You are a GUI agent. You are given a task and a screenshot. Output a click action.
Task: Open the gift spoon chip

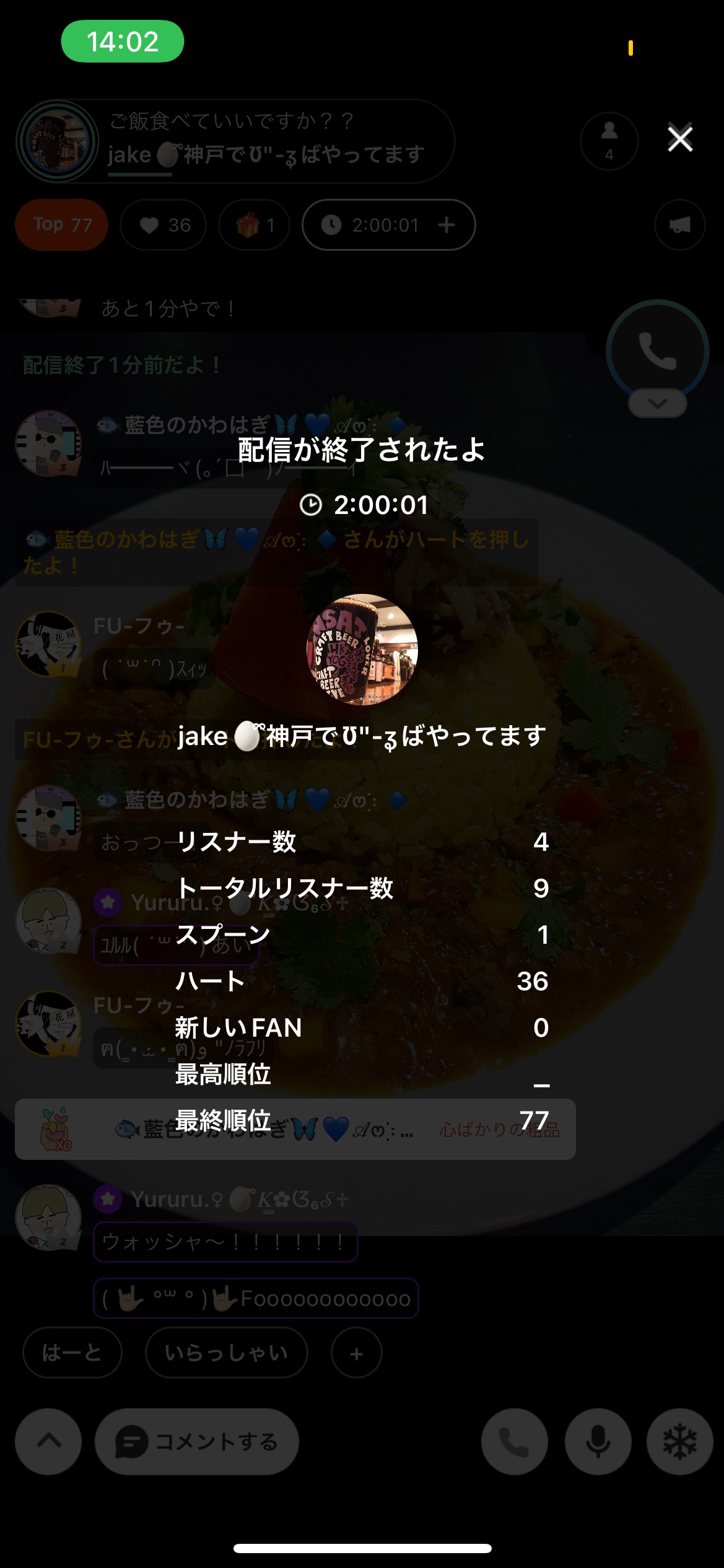[254, 225]
